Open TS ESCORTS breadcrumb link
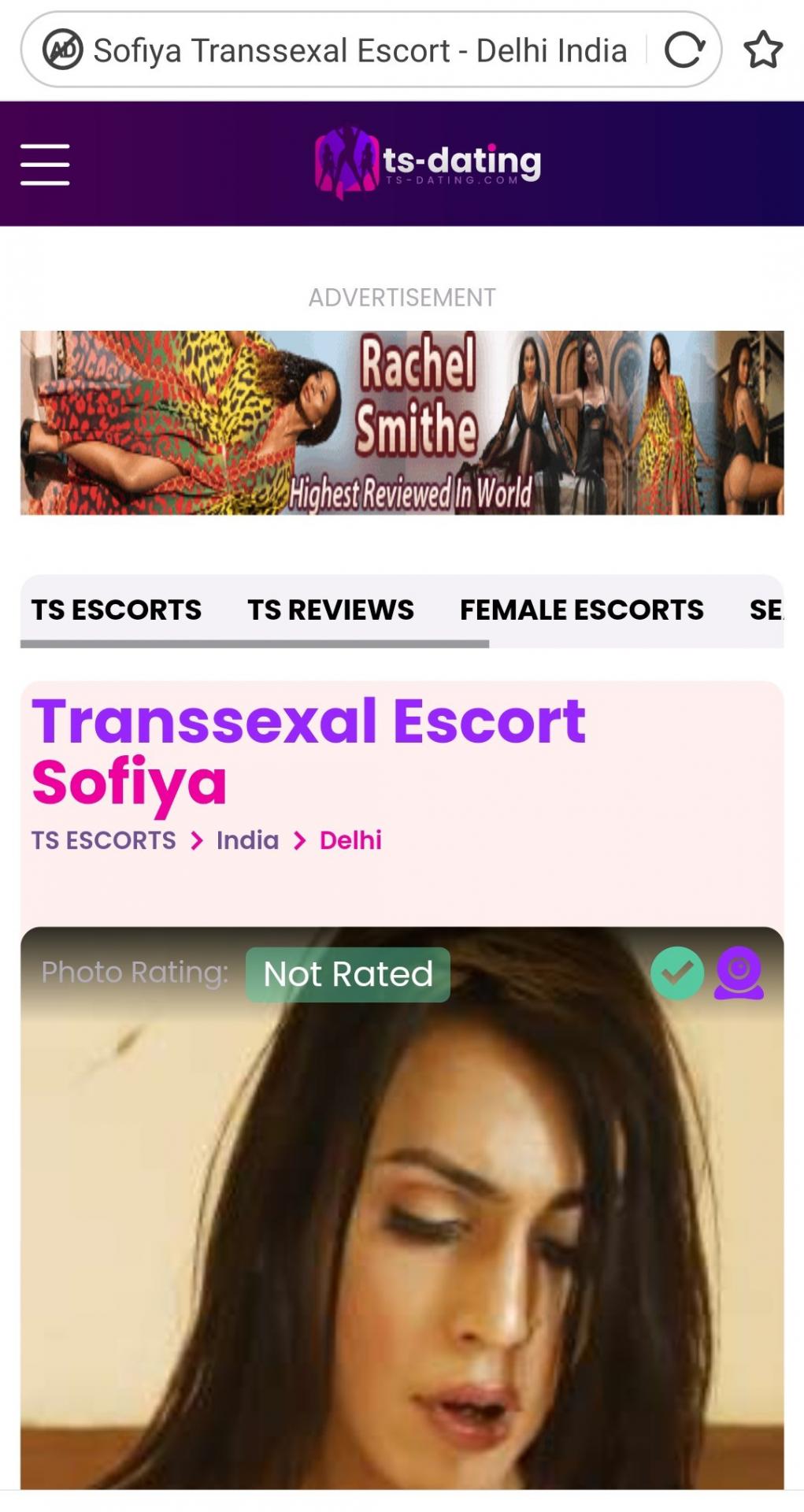This screenshot has width=804, height=1512. (x=104, y=840)
